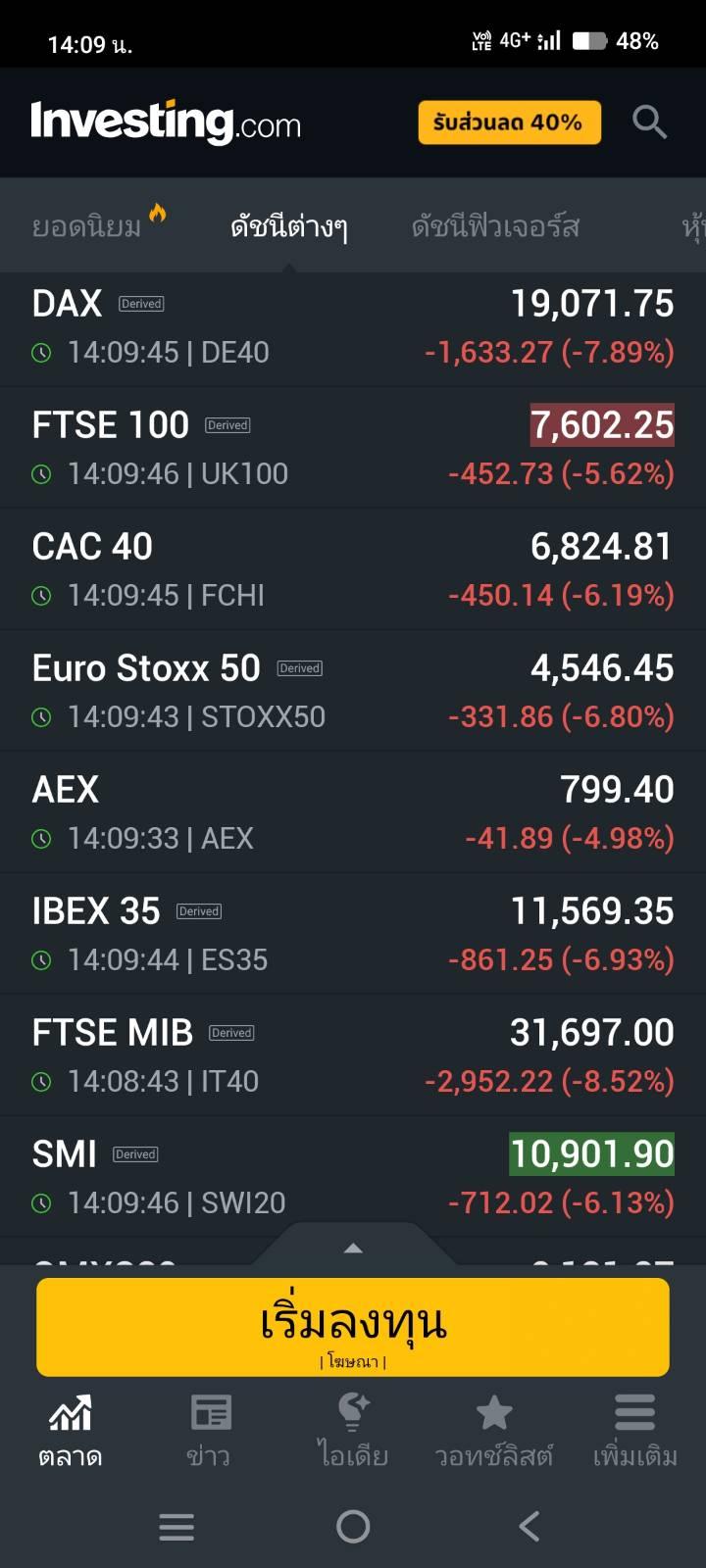
Task: View IBEX 35 index details
Action: [x=353, y=934]
